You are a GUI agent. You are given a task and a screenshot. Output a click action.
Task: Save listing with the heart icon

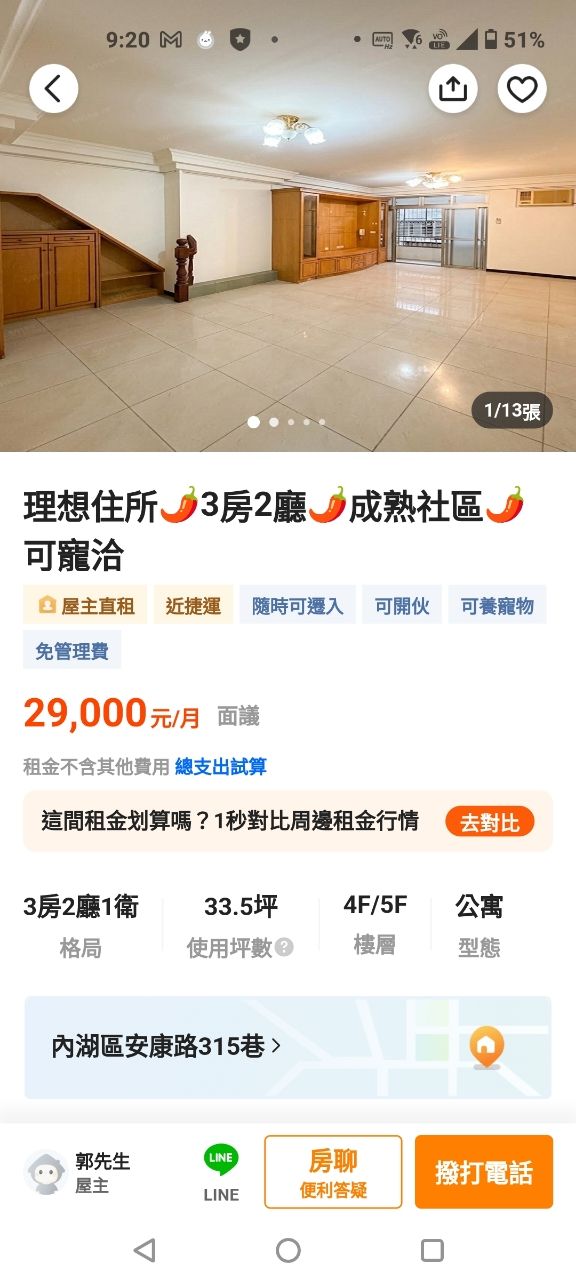(x=522, y=89)
